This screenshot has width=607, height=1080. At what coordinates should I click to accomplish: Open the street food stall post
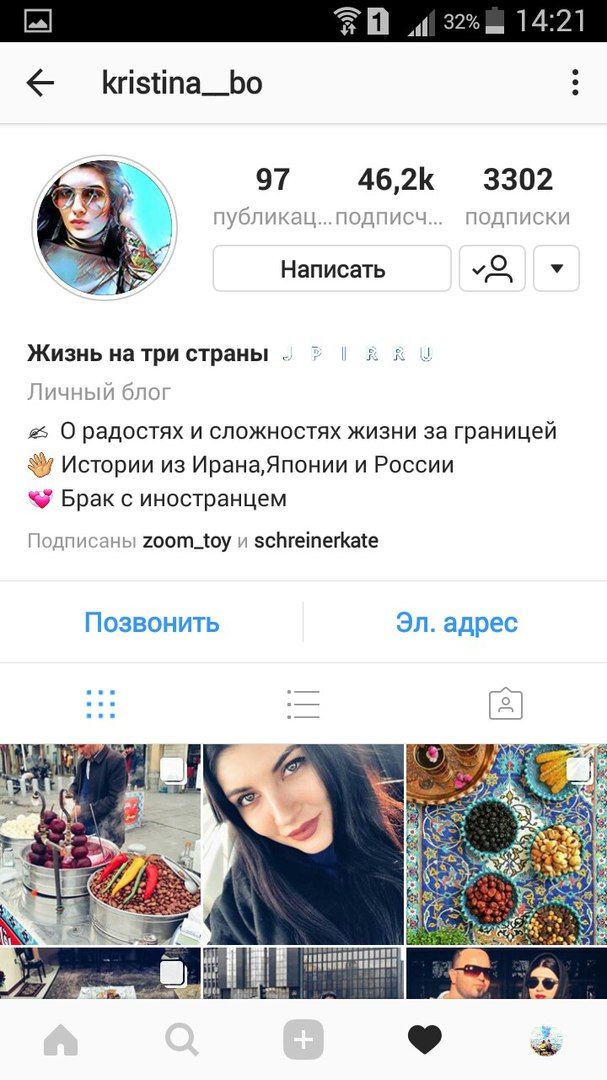[x=100, y=844]
